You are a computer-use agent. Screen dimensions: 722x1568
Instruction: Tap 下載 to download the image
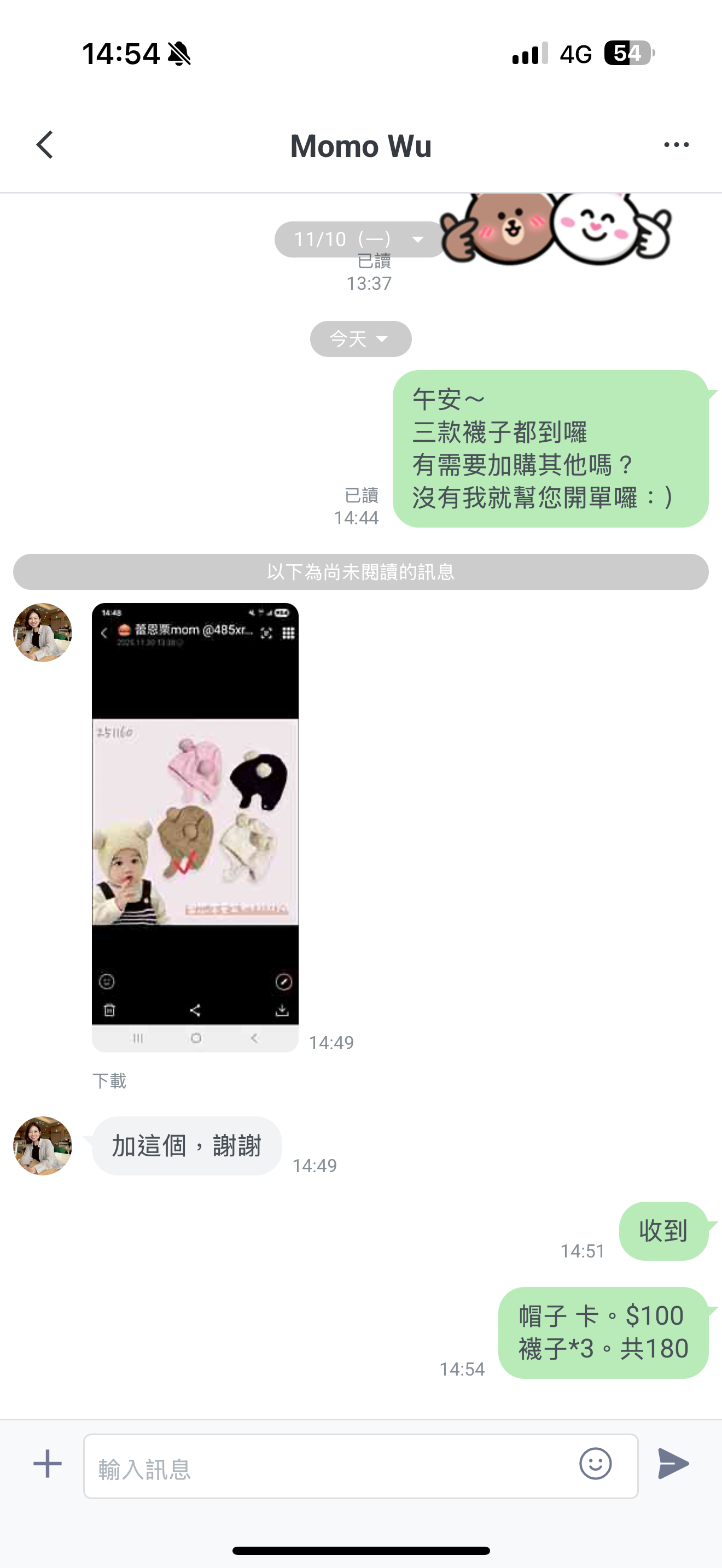109,1080
